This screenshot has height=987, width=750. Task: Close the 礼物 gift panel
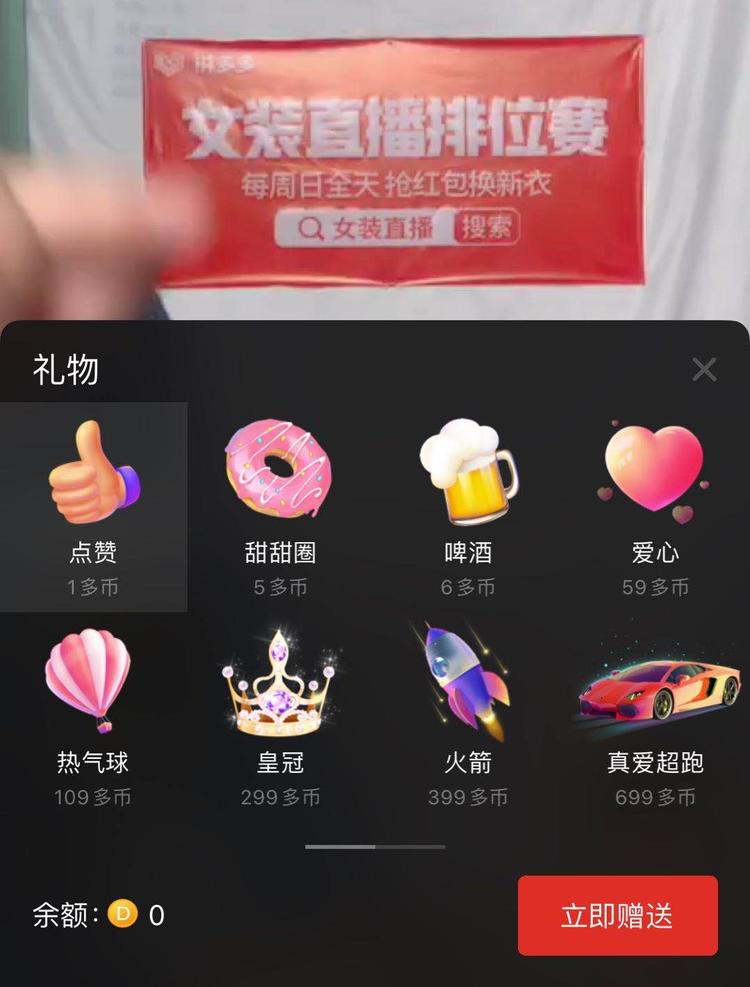coord(704,370)
